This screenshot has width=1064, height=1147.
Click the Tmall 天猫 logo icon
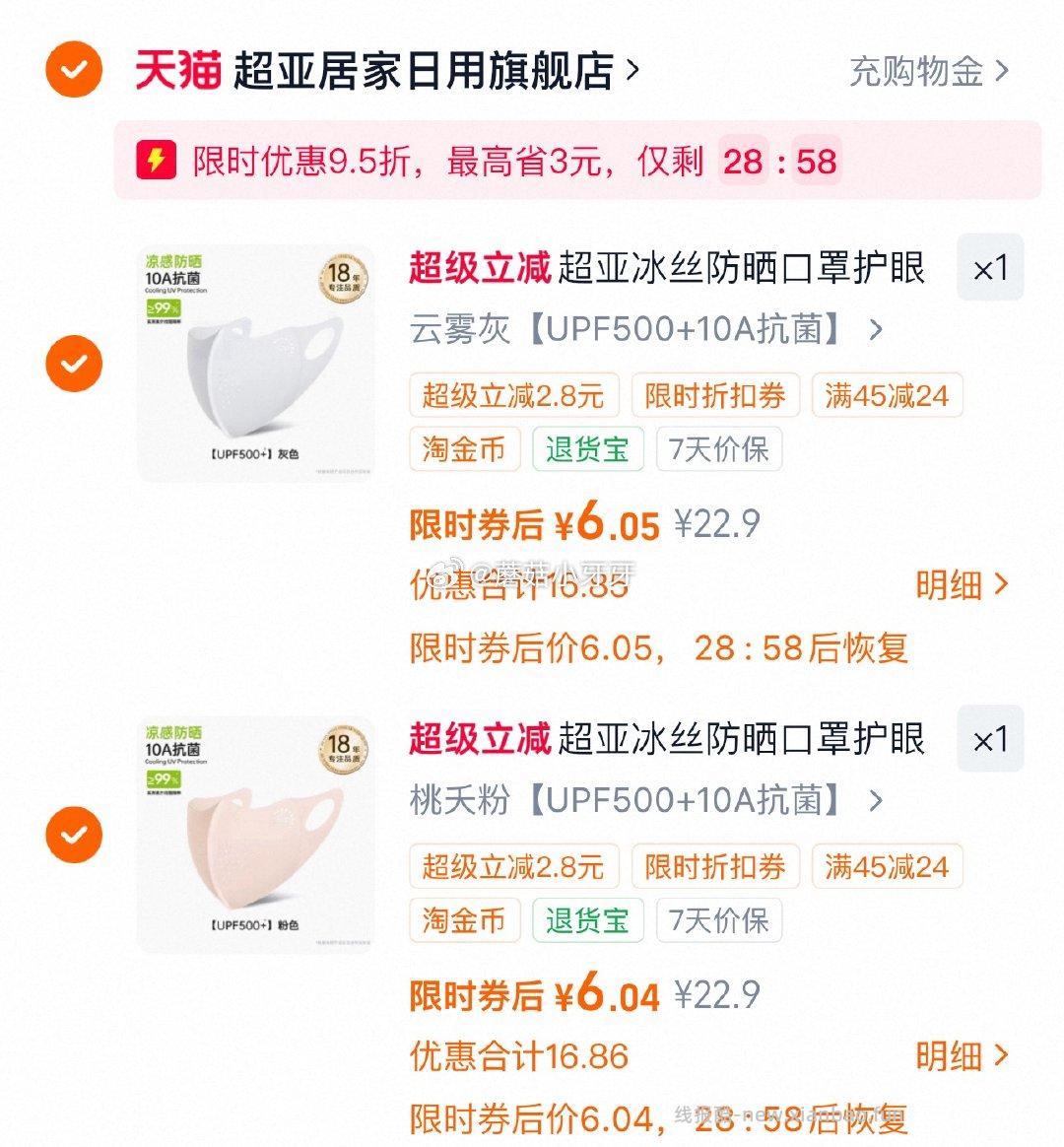pos(175,70)
